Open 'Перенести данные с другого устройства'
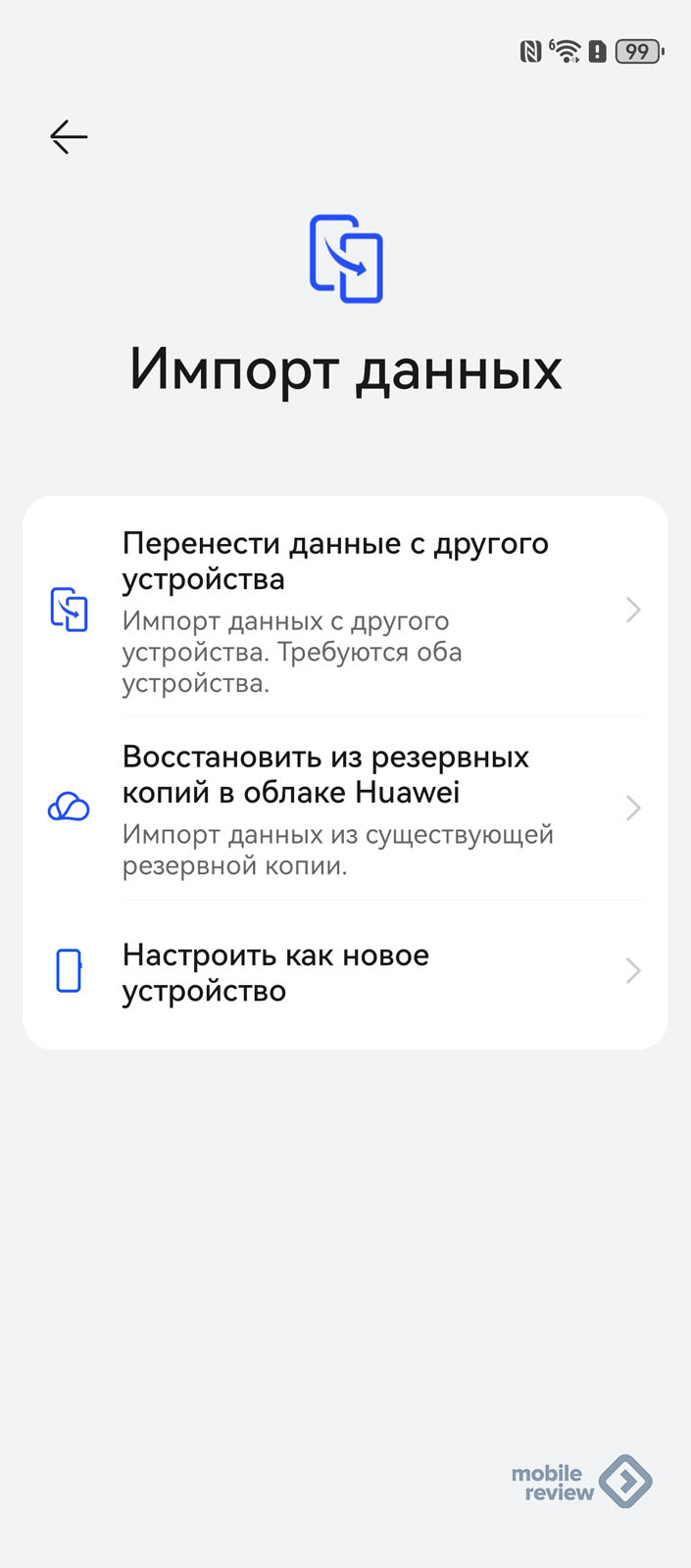The height and width of the screenshot is (1568, 691). click(x=345, y=611)
